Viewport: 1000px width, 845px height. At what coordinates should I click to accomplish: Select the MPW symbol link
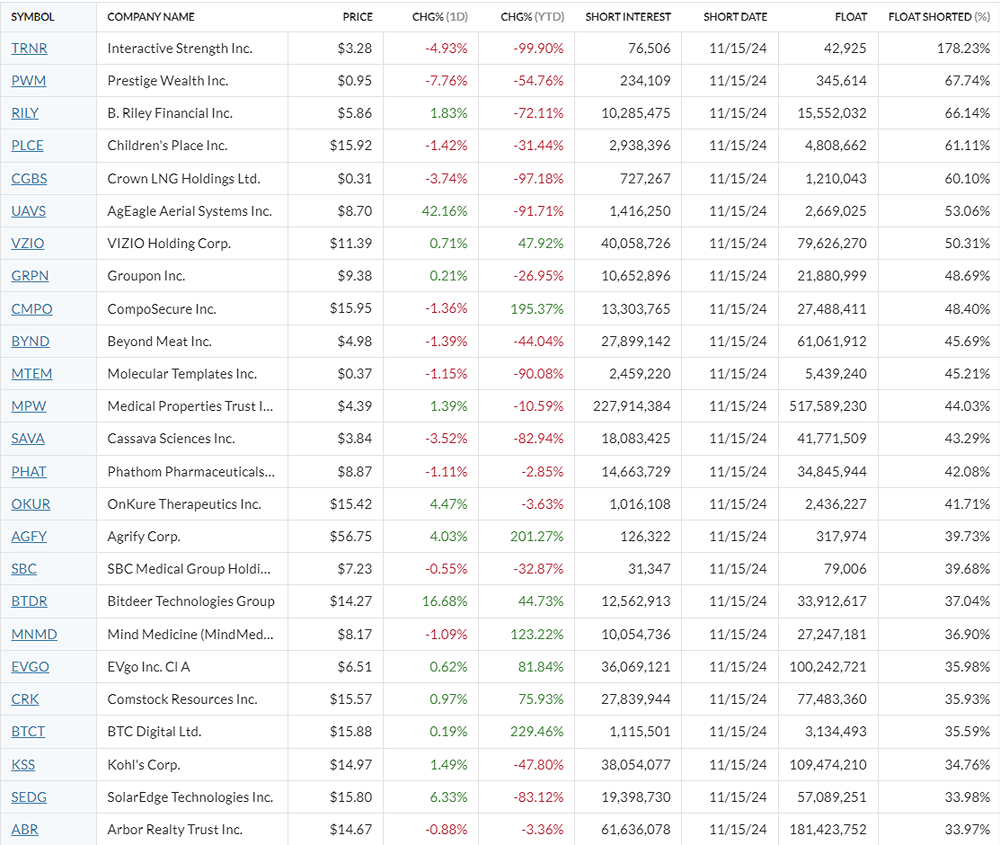click(28, 406)
